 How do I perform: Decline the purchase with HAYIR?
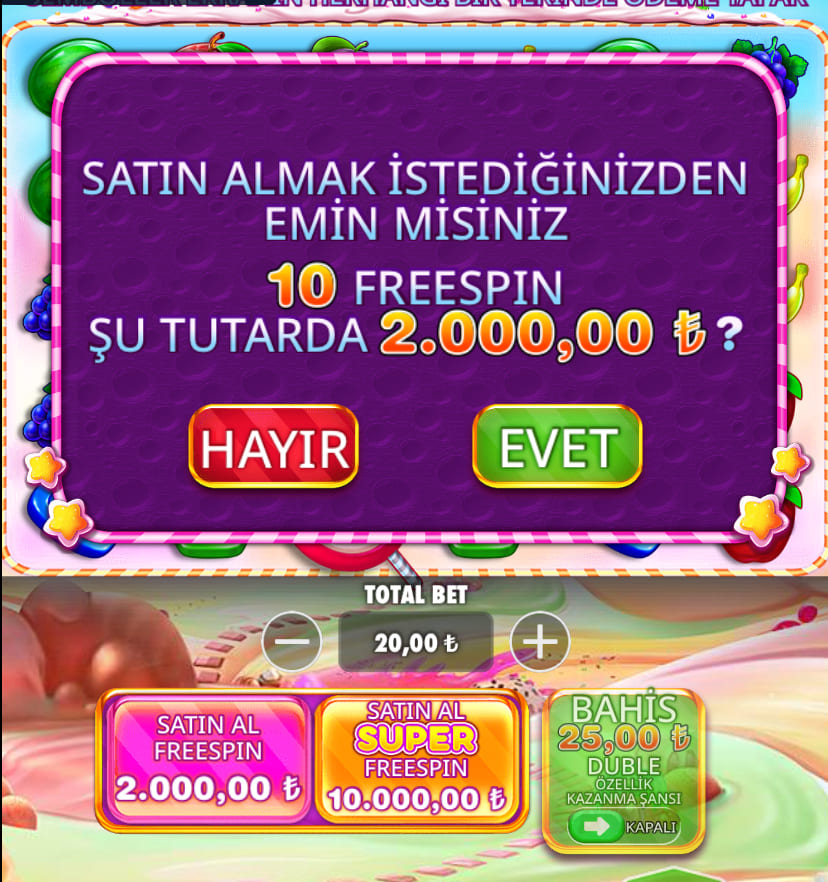pos(273,447)
